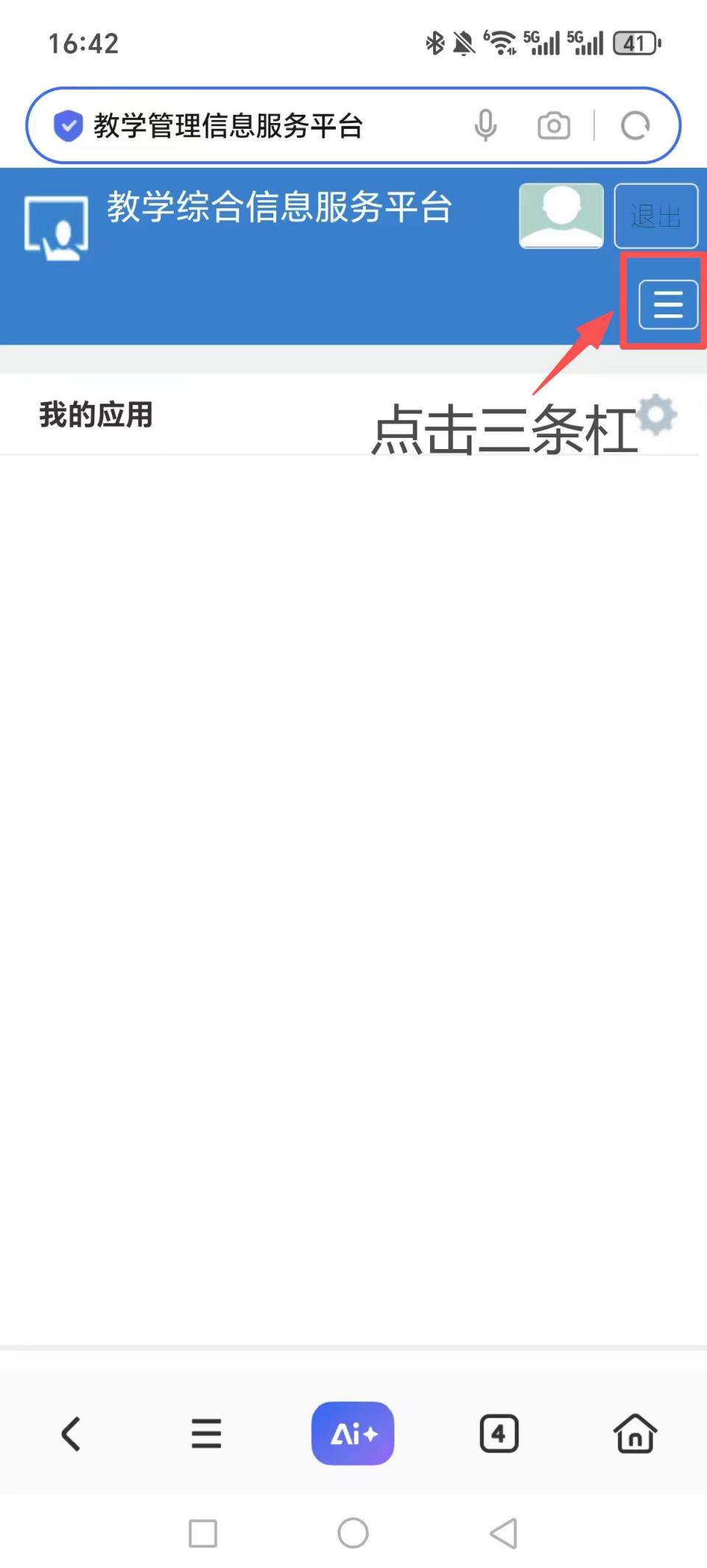Tap the 退出 logout button
This screenshot has width=707, height=1568.
(655, 216)
